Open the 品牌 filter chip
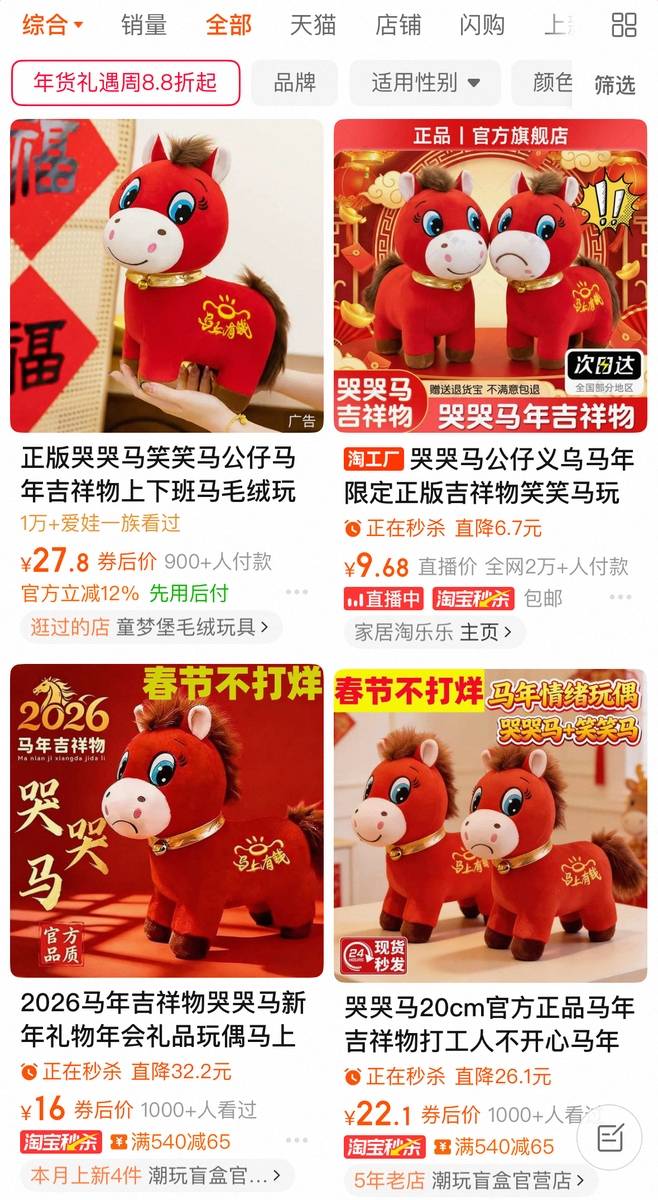Screen dimensions: 658x1200 coord(294,83)
